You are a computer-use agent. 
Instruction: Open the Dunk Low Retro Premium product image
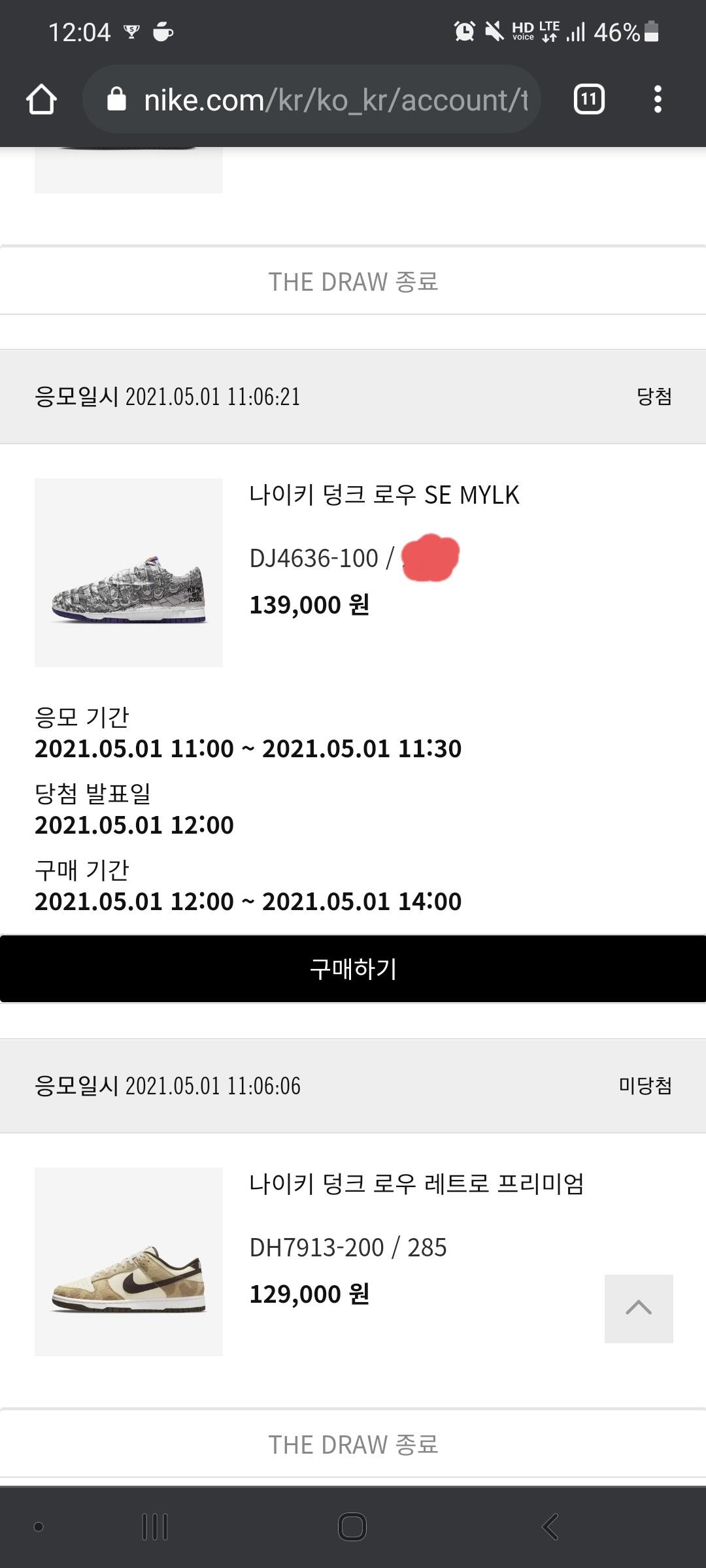click(129, 1262)
